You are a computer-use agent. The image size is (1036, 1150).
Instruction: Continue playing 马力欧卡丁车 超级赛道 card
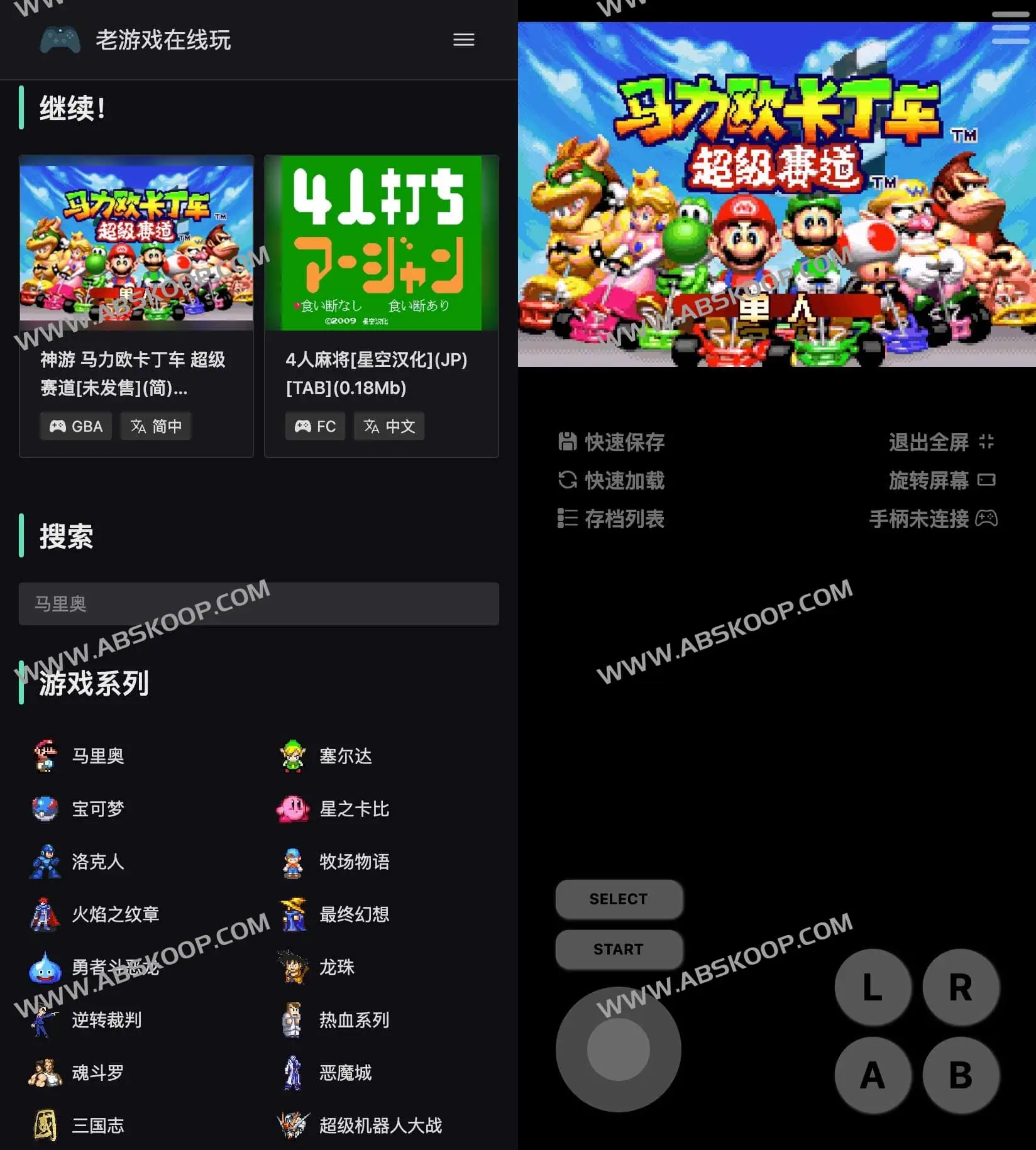pyautogui.click(x=136, y=305)
